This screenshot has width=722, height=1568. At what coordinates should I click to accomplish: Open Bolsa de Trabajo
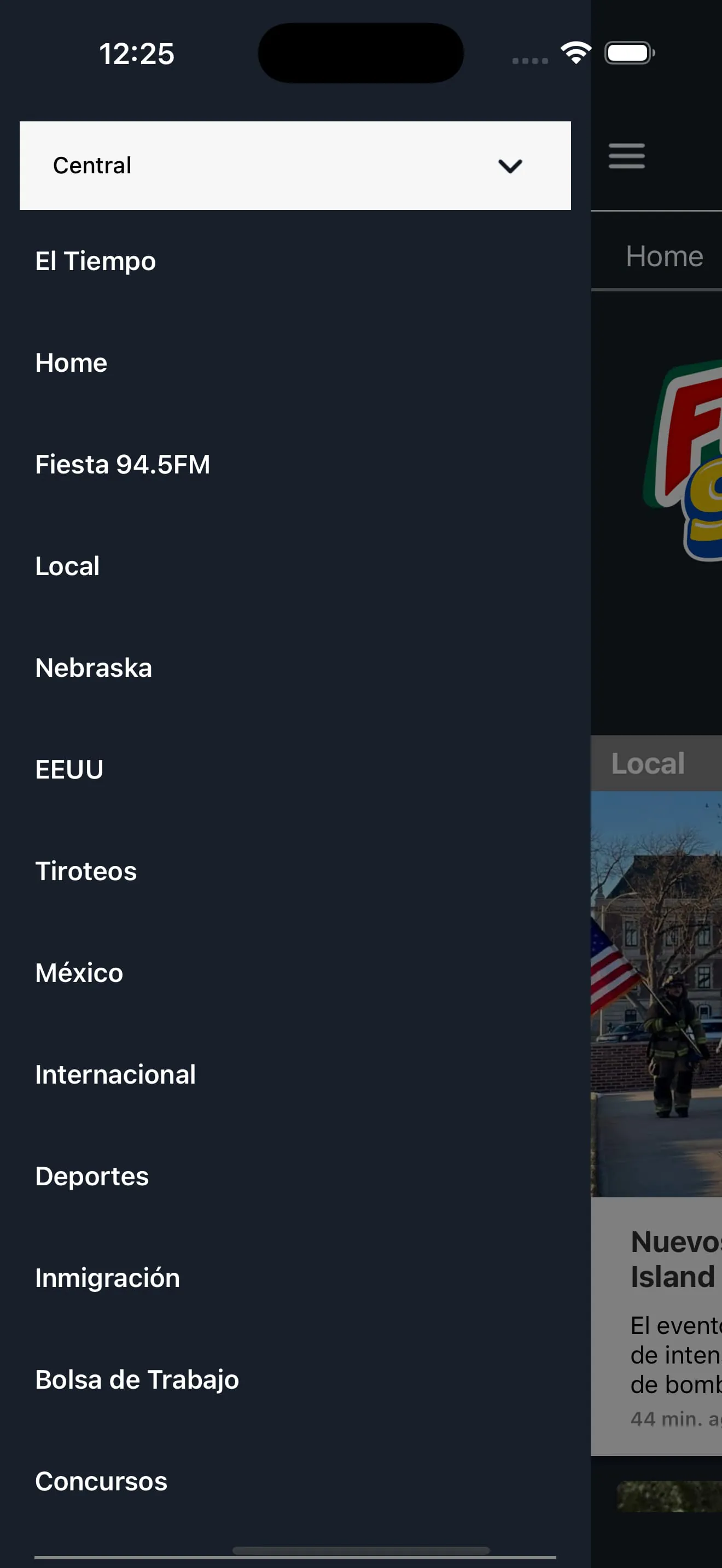coord(137,1379)
